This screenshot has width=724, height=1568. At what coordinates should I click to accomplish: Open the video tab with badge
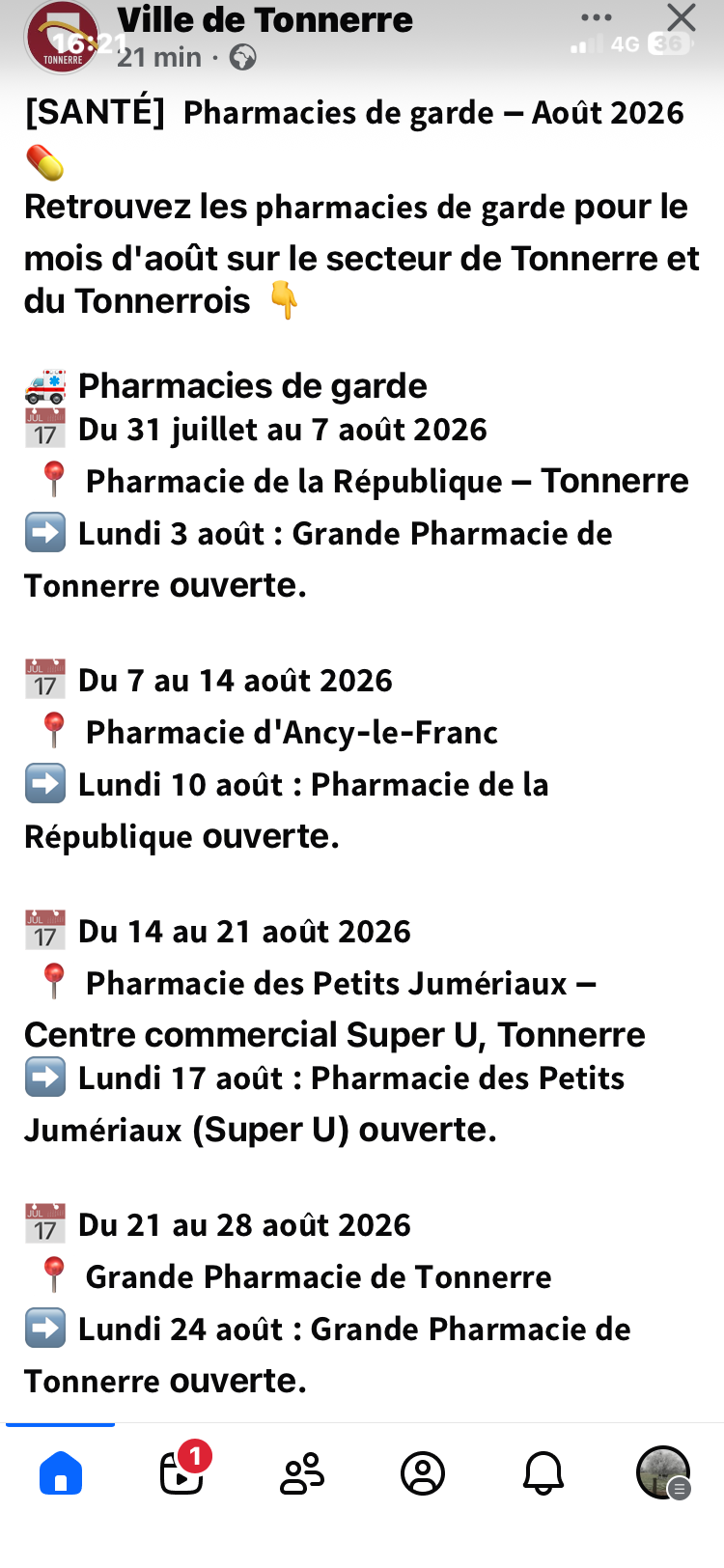(183, 1470)
